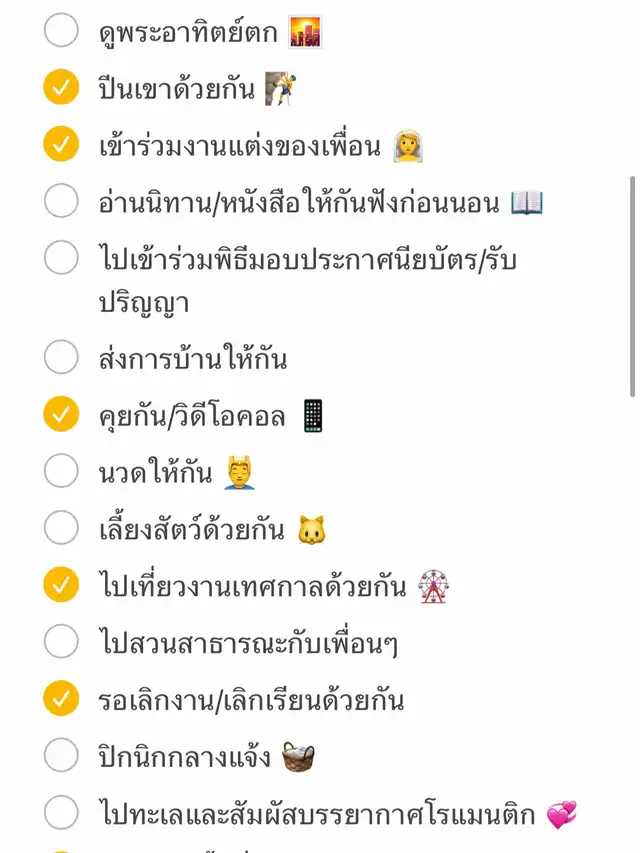Tick เลี้ยงสัตว์ด้วยกัน item
640x853 pixels.
[61, 527]
